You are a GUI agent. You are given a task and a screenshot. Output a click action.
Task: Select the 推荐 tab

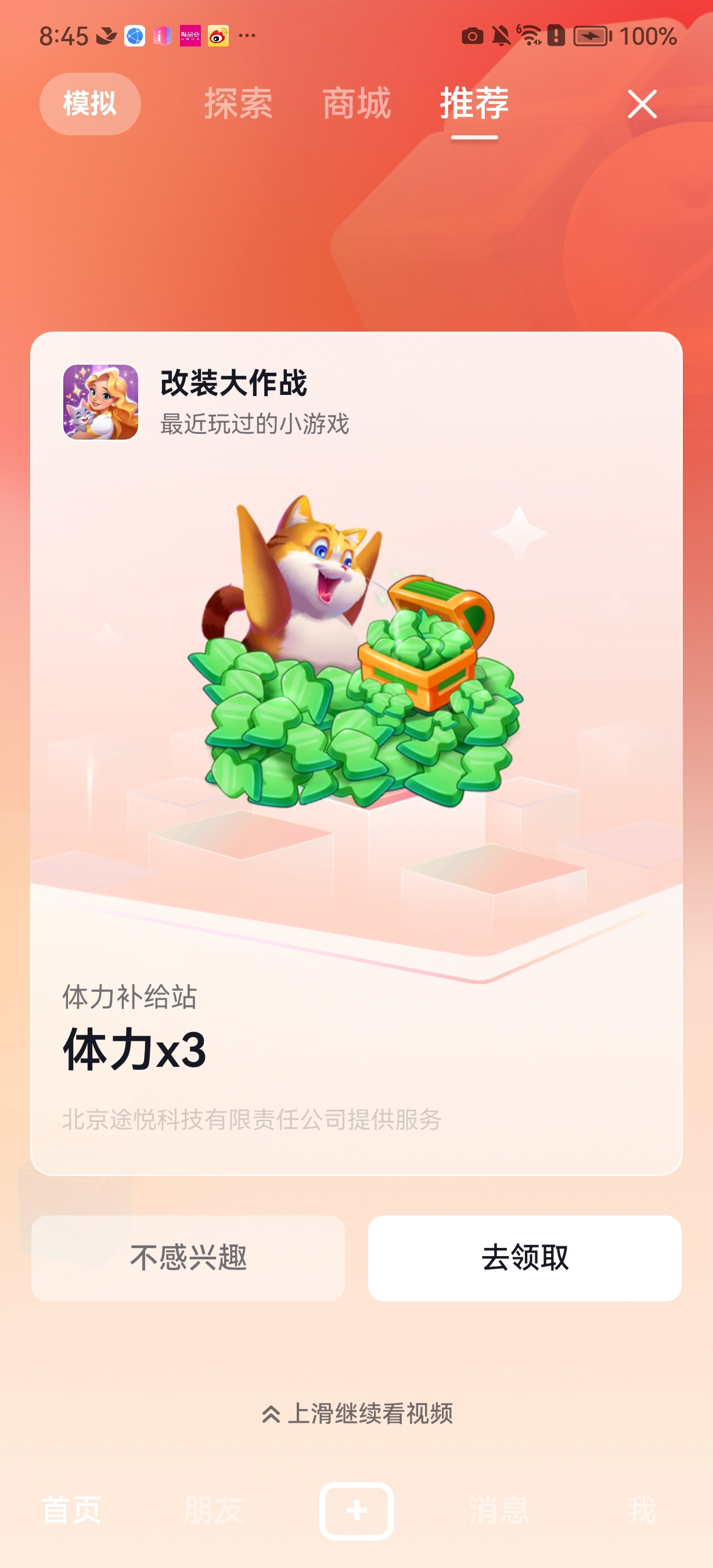pyautogui.click(x=474, y=103)
